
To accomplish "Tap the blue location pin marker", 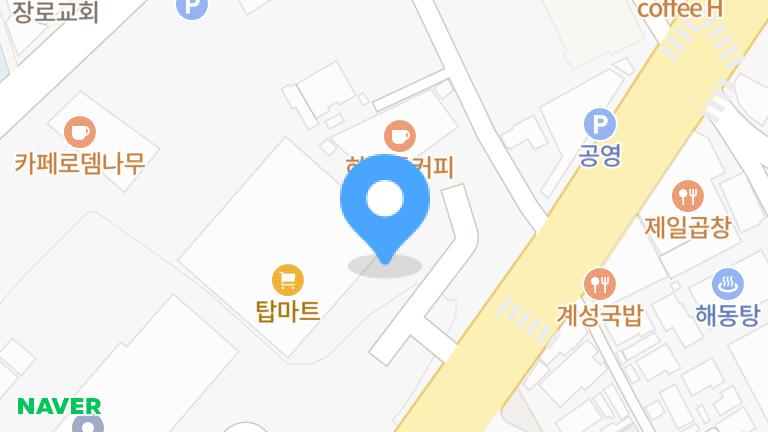I will 385,209.
